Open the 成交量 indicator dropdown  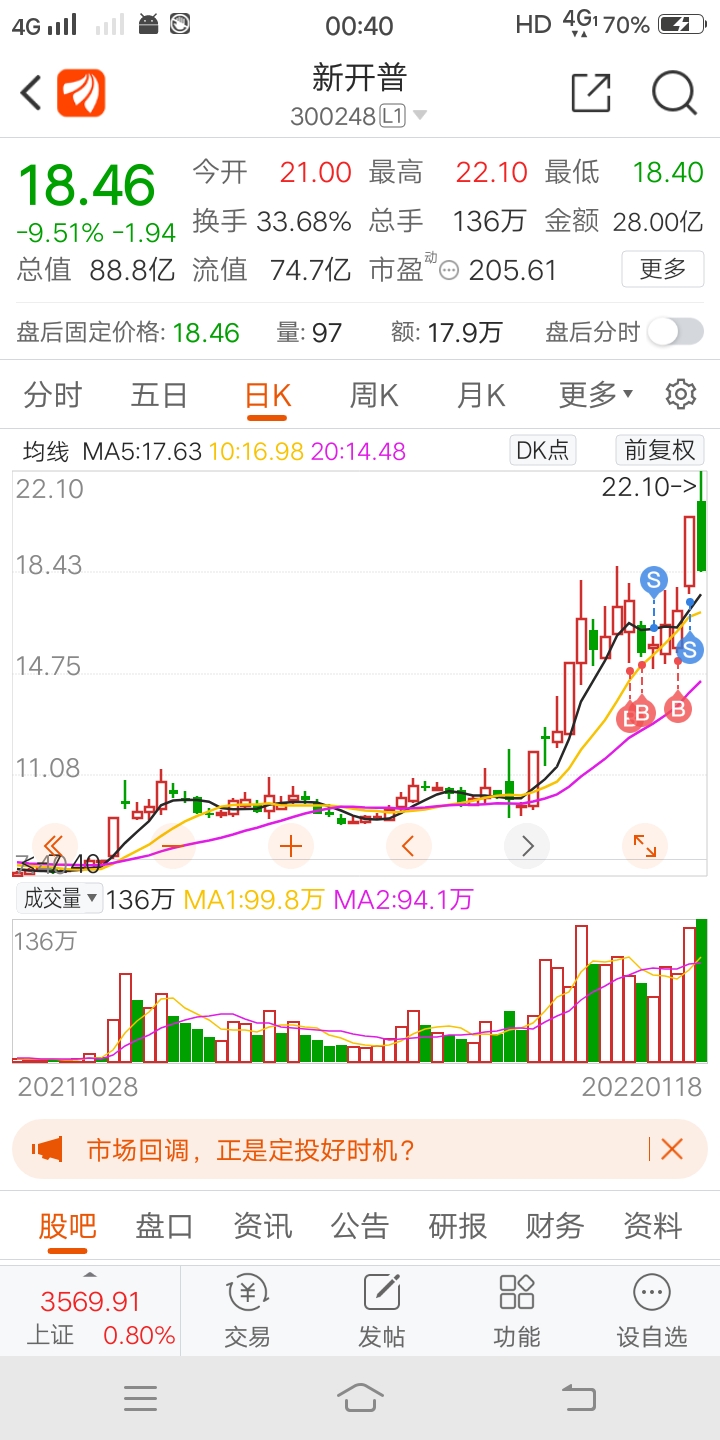point(60,898)
